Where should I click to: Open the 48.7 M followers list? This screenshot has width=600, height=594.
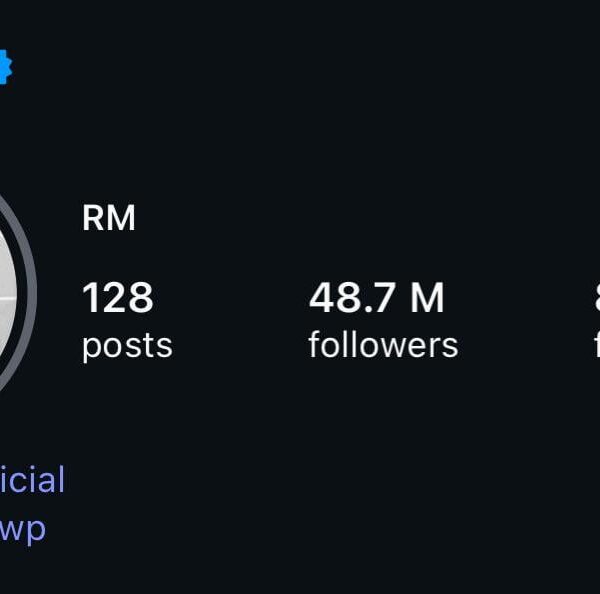pyautogui.click(x=382, y=320)
